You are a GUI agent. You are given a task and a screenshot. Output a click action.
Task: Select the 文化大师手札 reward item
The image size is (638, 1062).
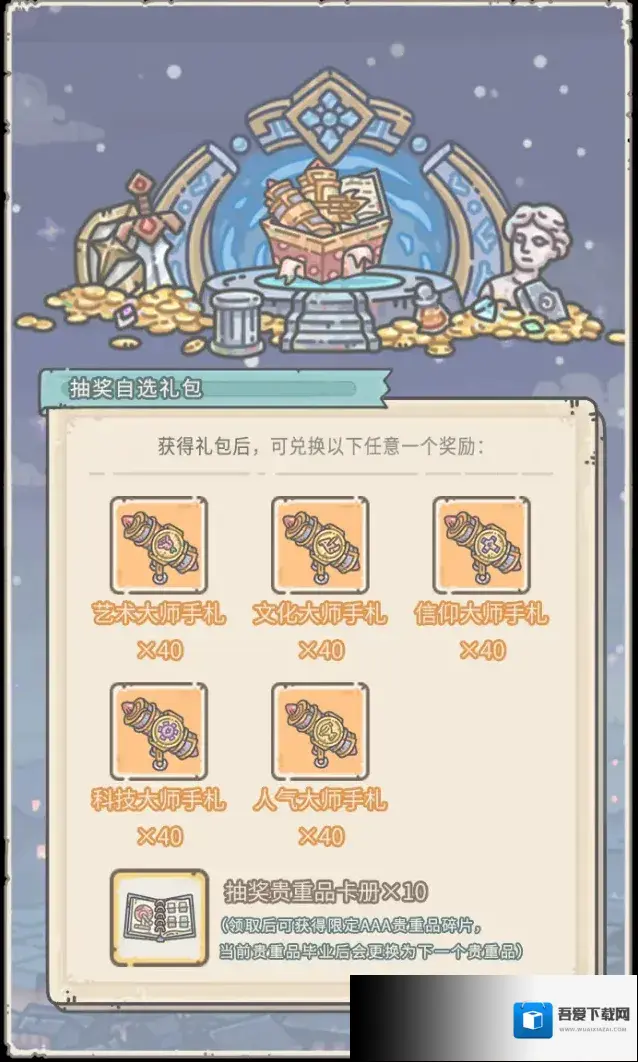click(320, 547)
